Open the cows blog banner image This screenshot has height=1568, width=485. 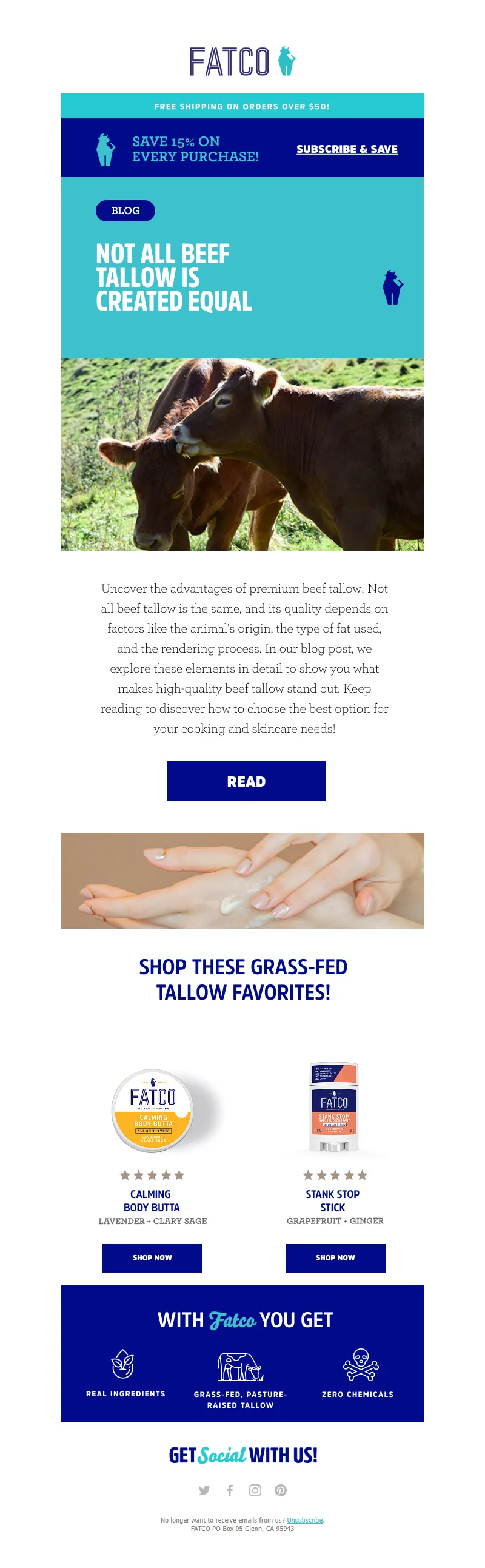click(242, 454)
